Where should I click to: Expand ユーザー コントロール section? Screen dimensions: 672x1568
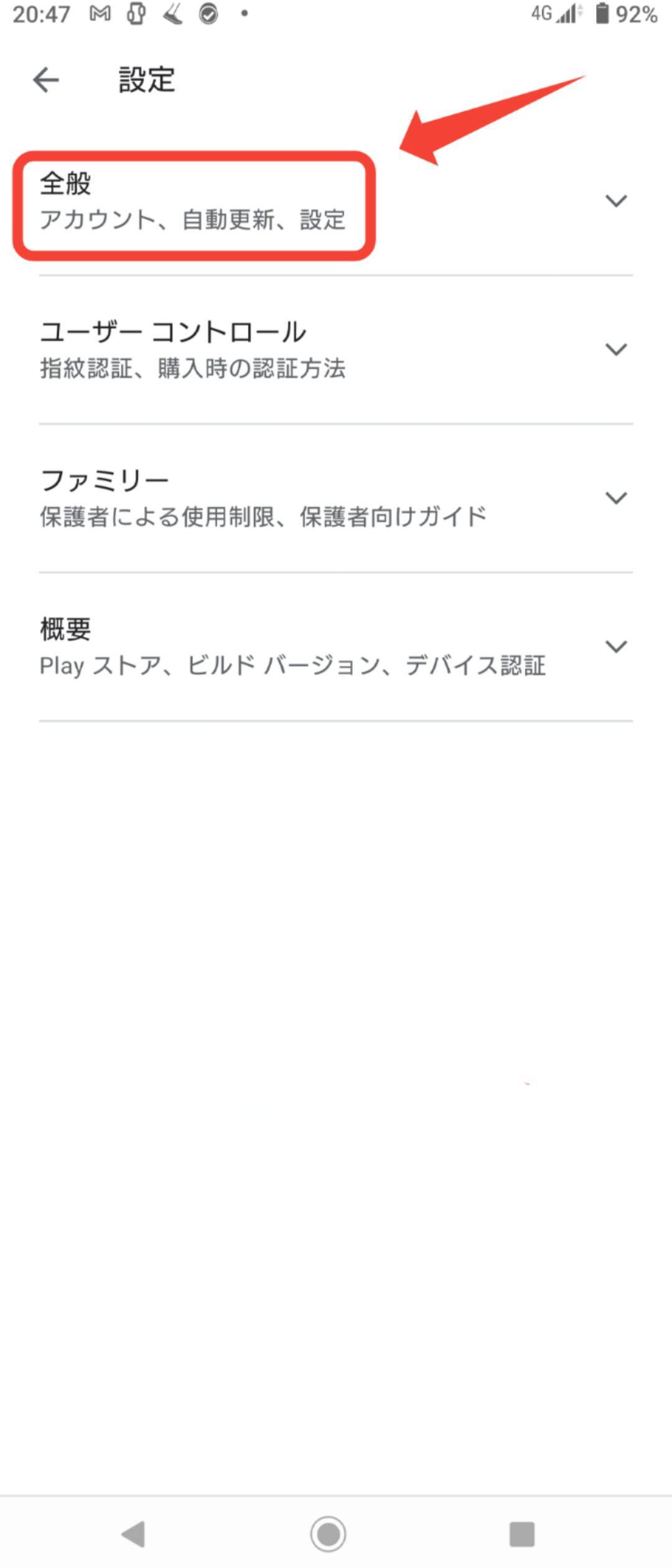point(336,350)
